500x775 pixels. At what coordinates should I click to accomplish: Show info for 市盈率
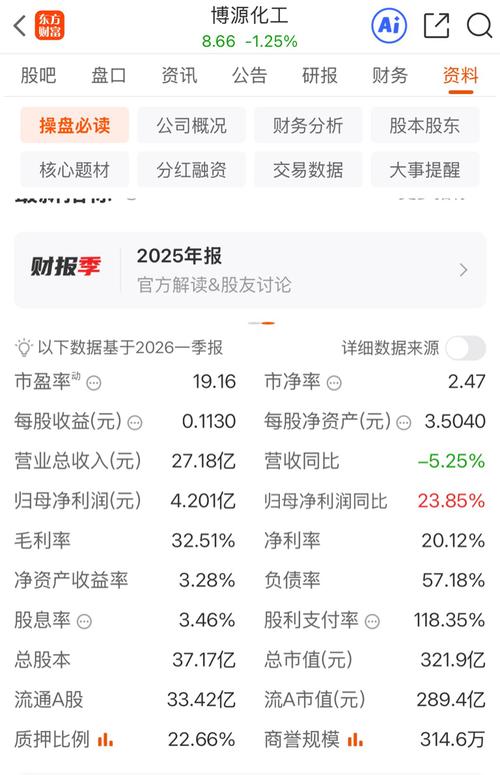pos(94,383)
